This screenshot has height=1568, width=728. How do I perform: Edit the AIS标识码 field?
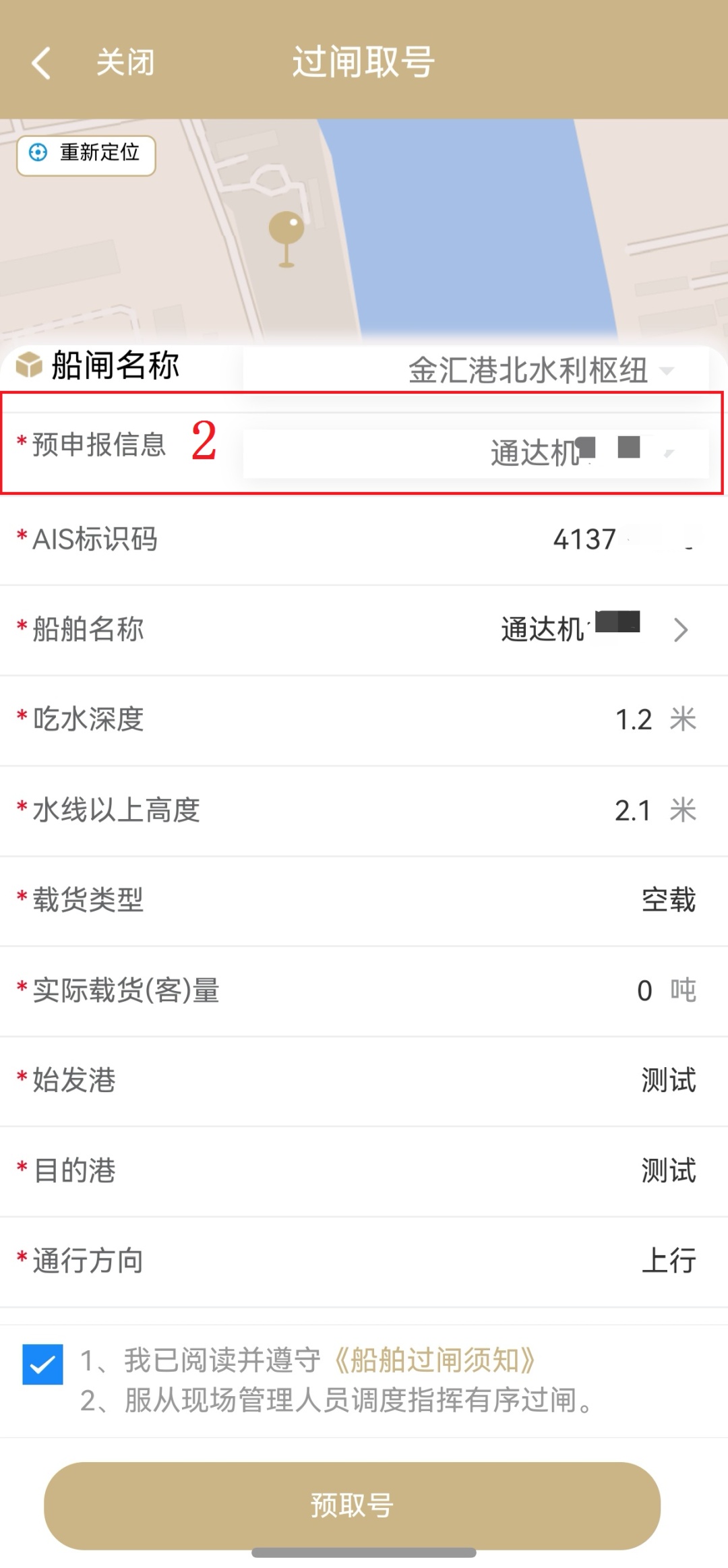click(x=607, y=539)
